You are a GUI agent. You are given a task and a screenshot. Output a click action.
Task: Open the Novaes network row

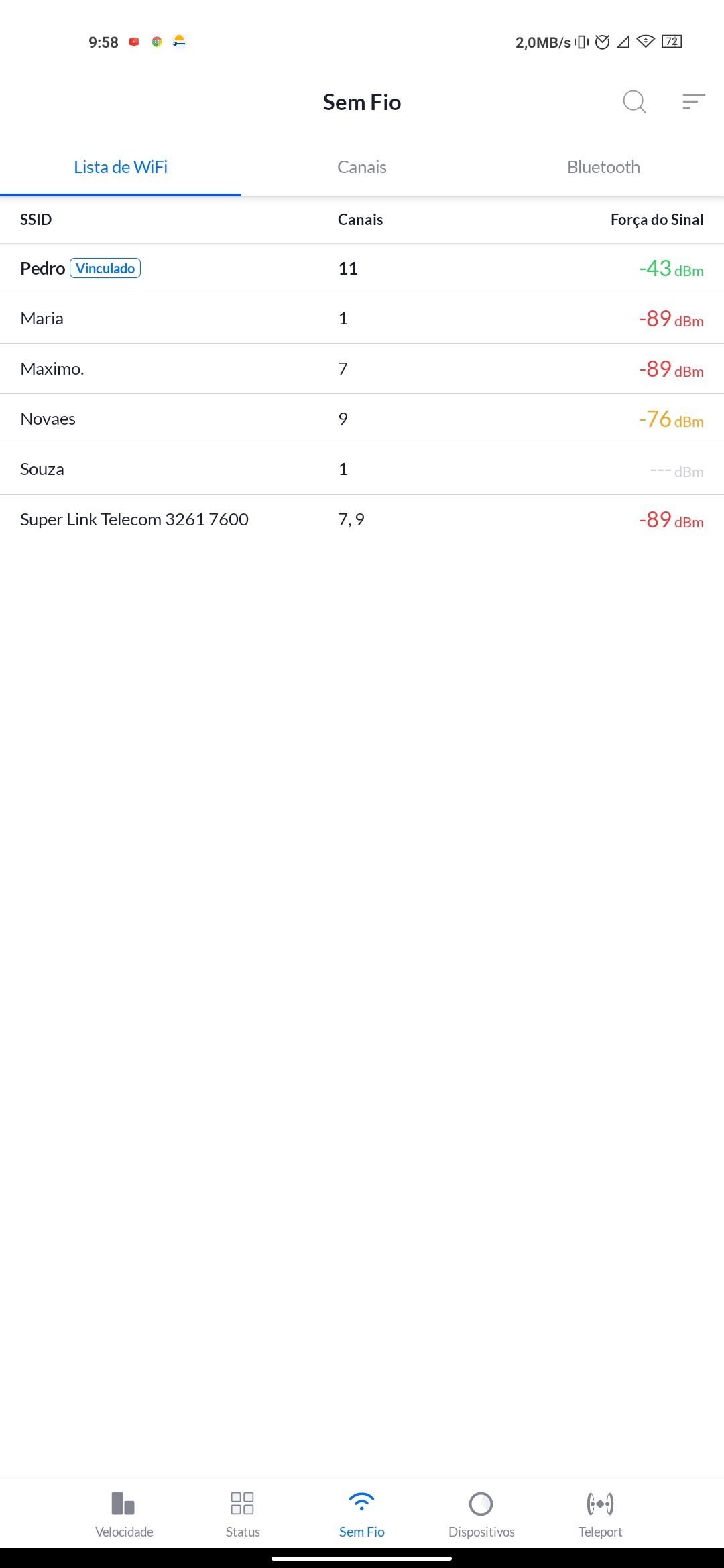[362, 419]
